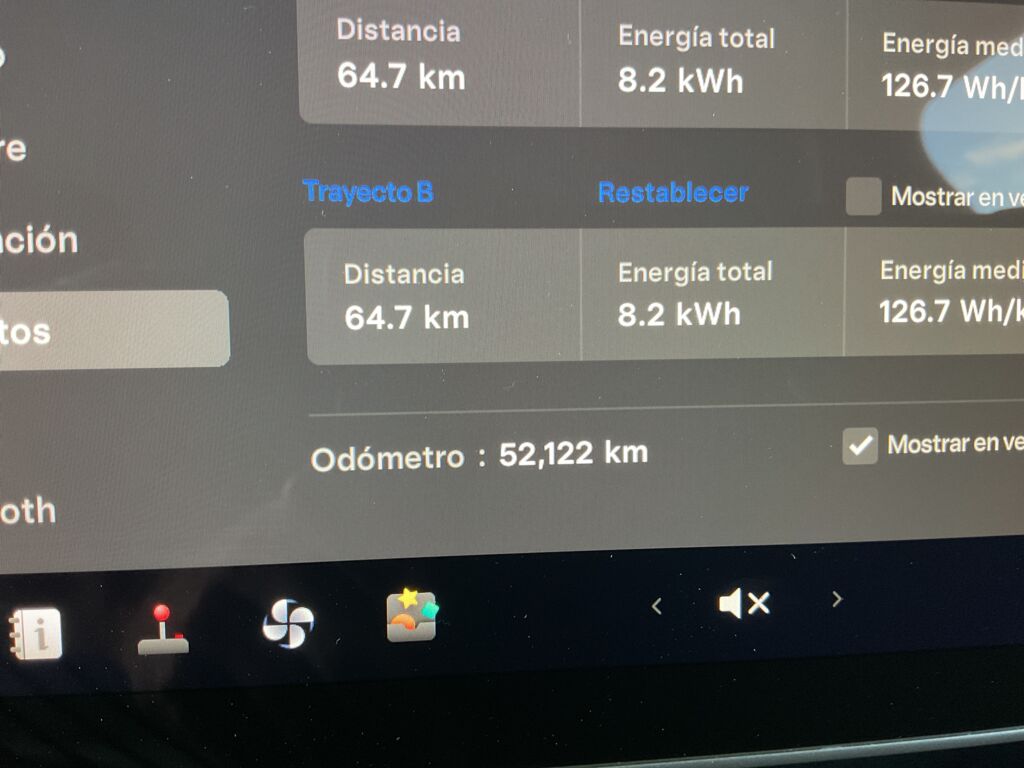Tap Restablecer for Trayecto B
The image size is (1024, 768).
[x=672, y=193]
